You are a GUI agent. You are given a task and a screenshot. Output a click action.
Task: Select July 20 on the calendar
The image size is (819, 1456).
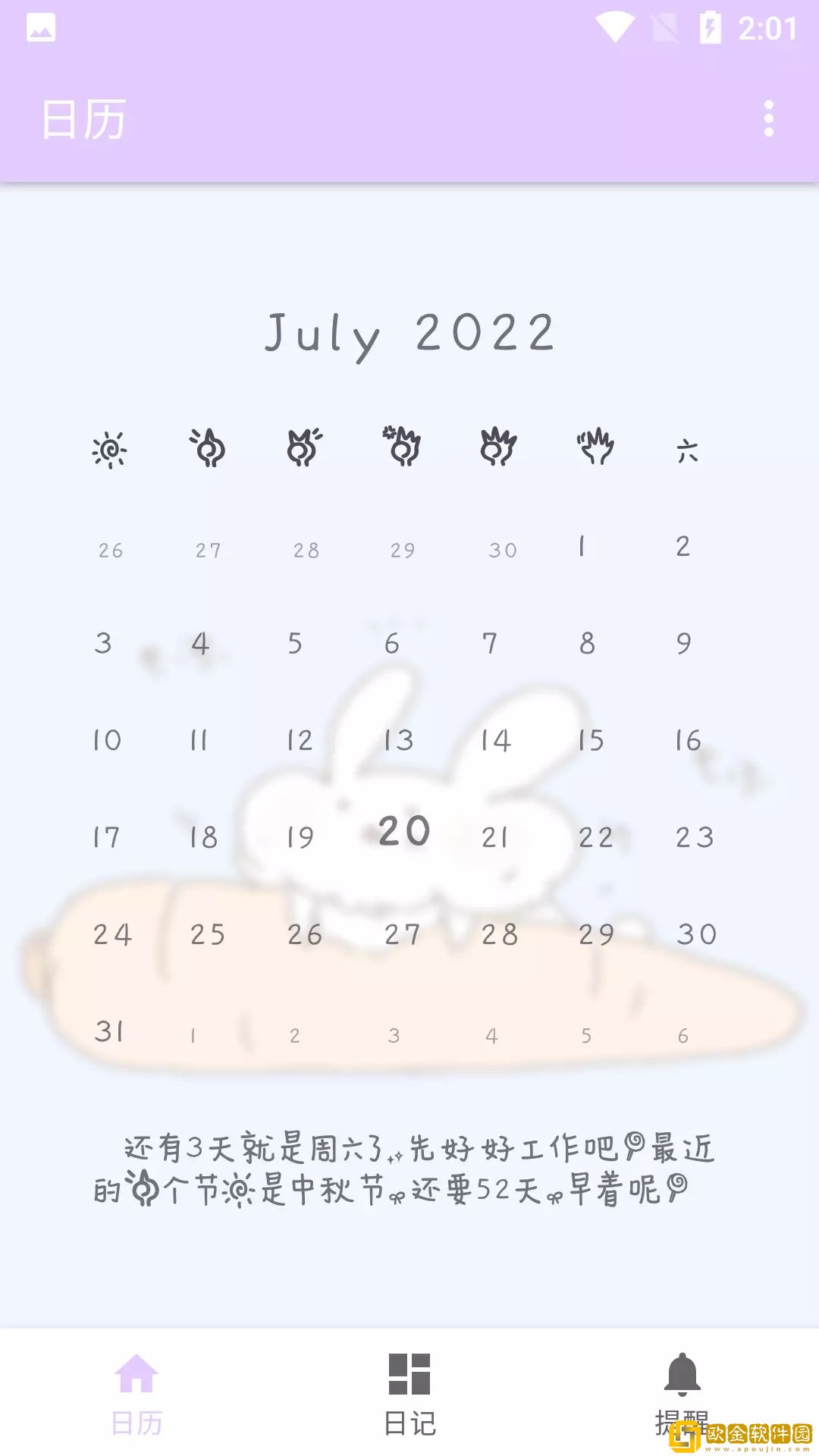(404, 831)
